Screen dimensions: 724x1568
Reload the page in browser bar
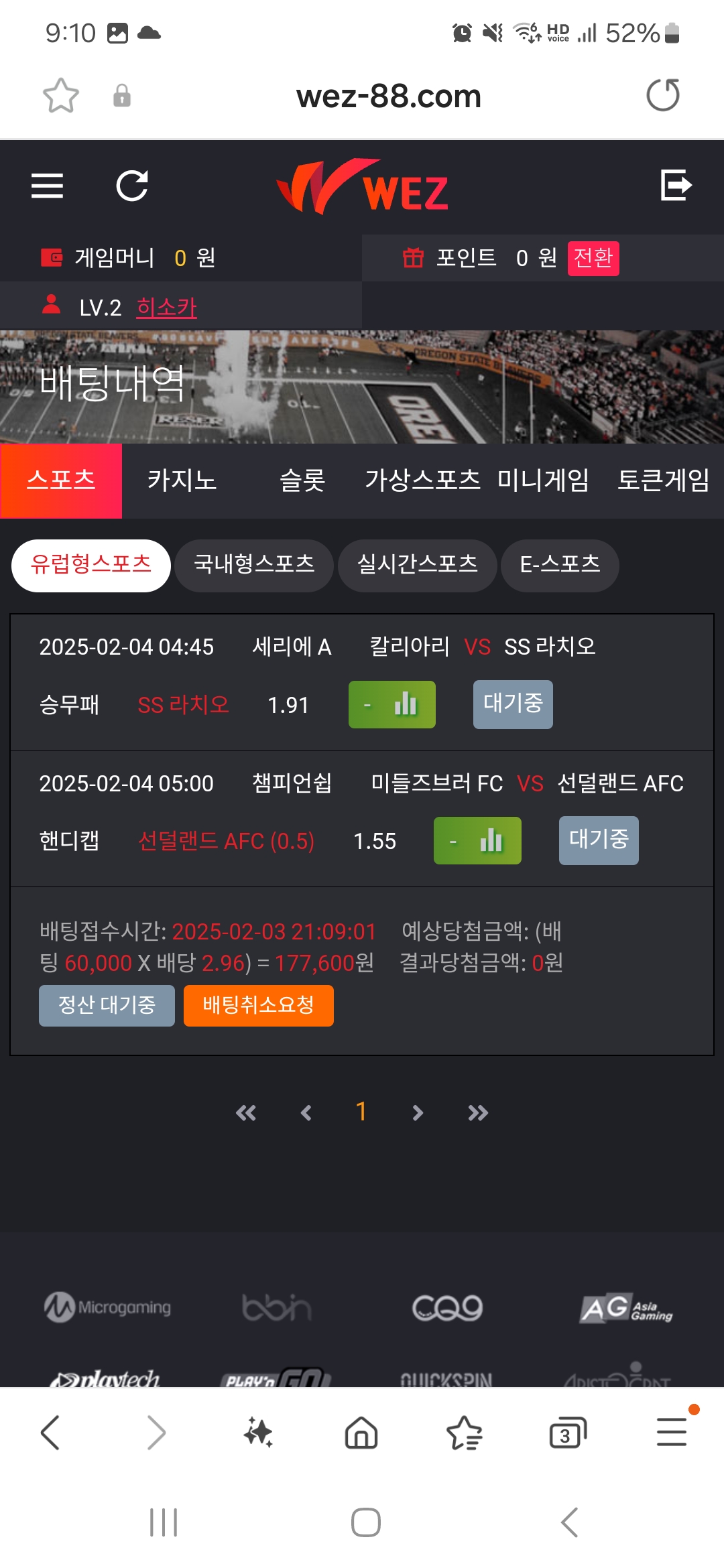point(662,95)
